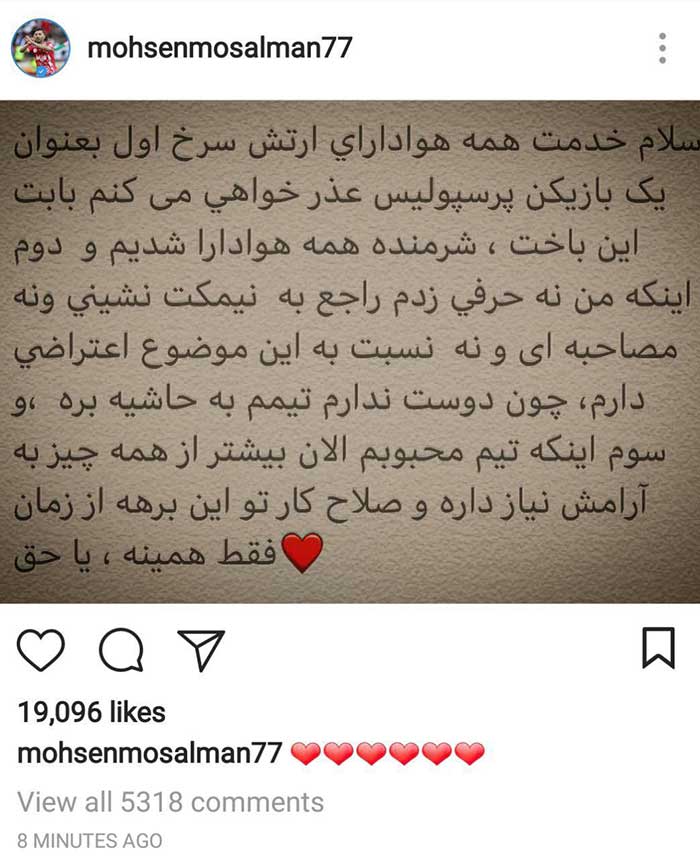View all 5318 comments
The height and width of the screenshot is (859, 700).
(171, 802)
